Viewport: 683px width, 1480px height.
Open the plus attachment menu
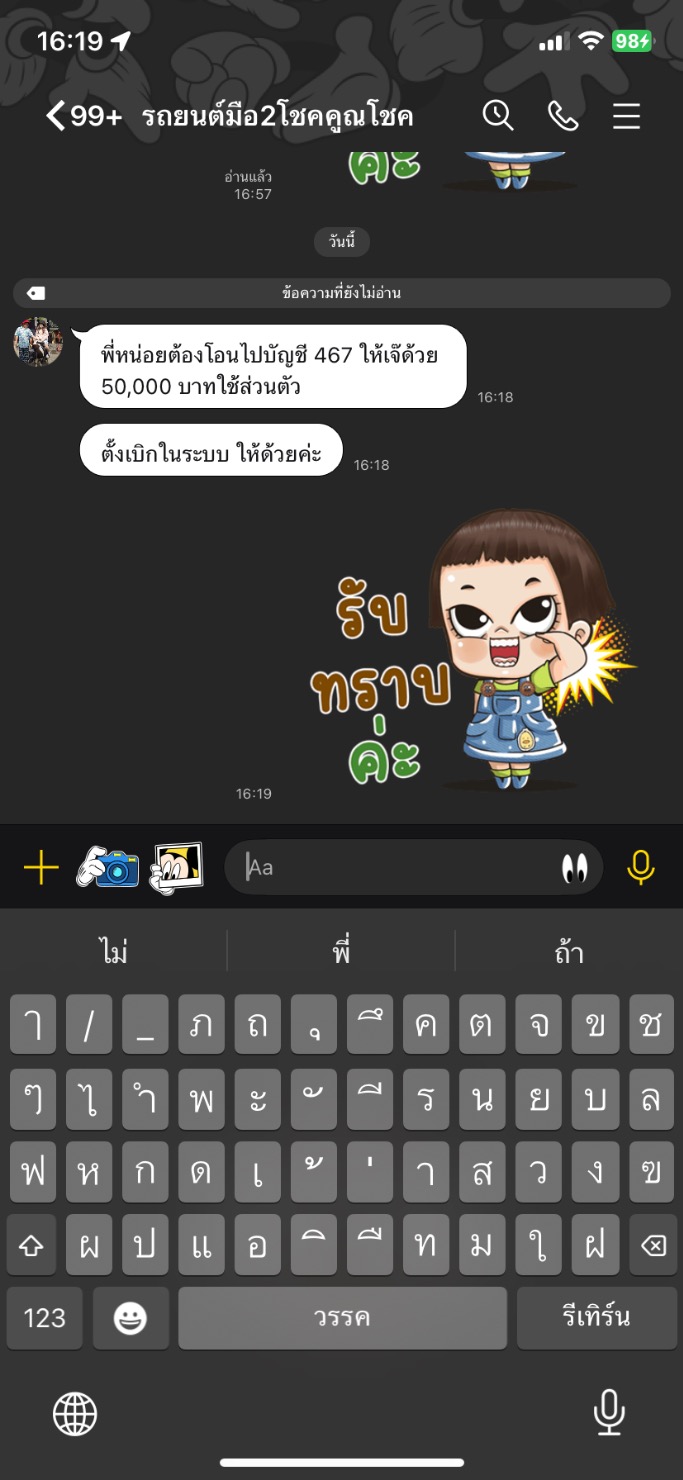click(x=41, y=868)
